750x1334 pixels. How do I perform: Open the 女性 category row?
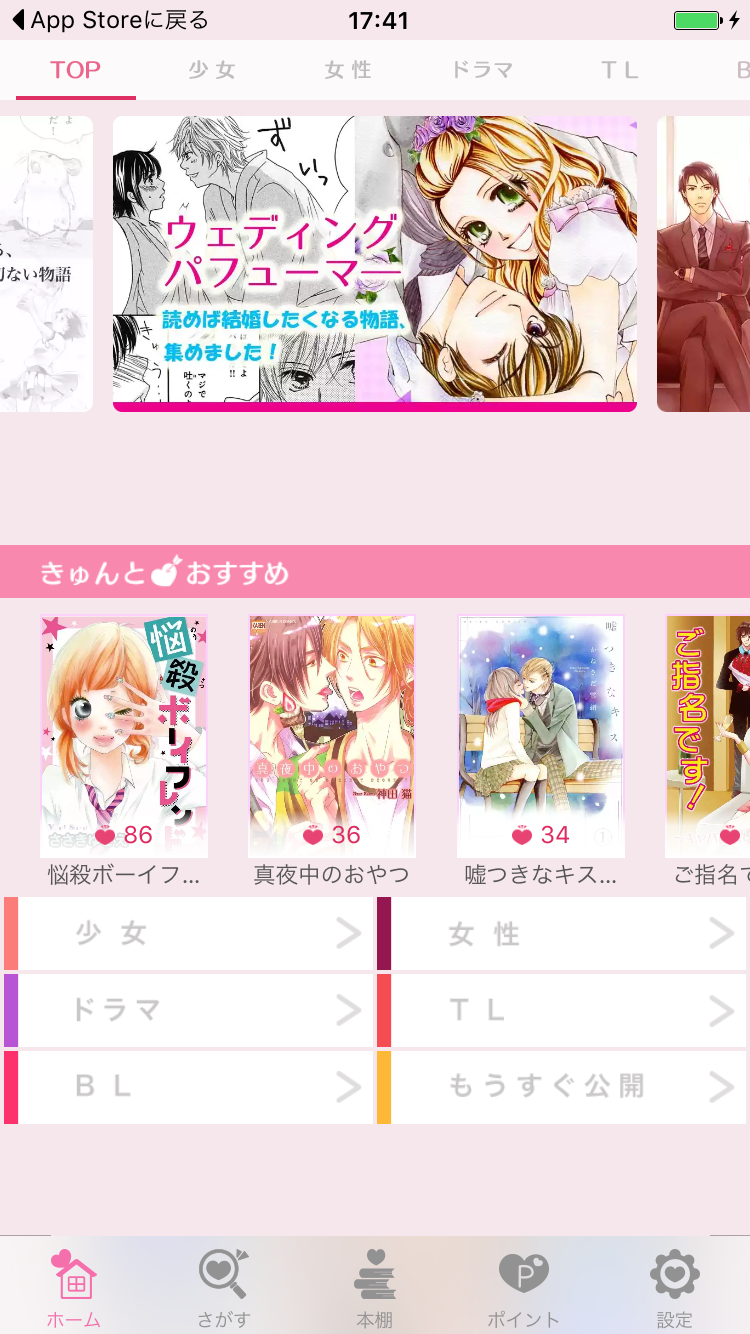562,934
